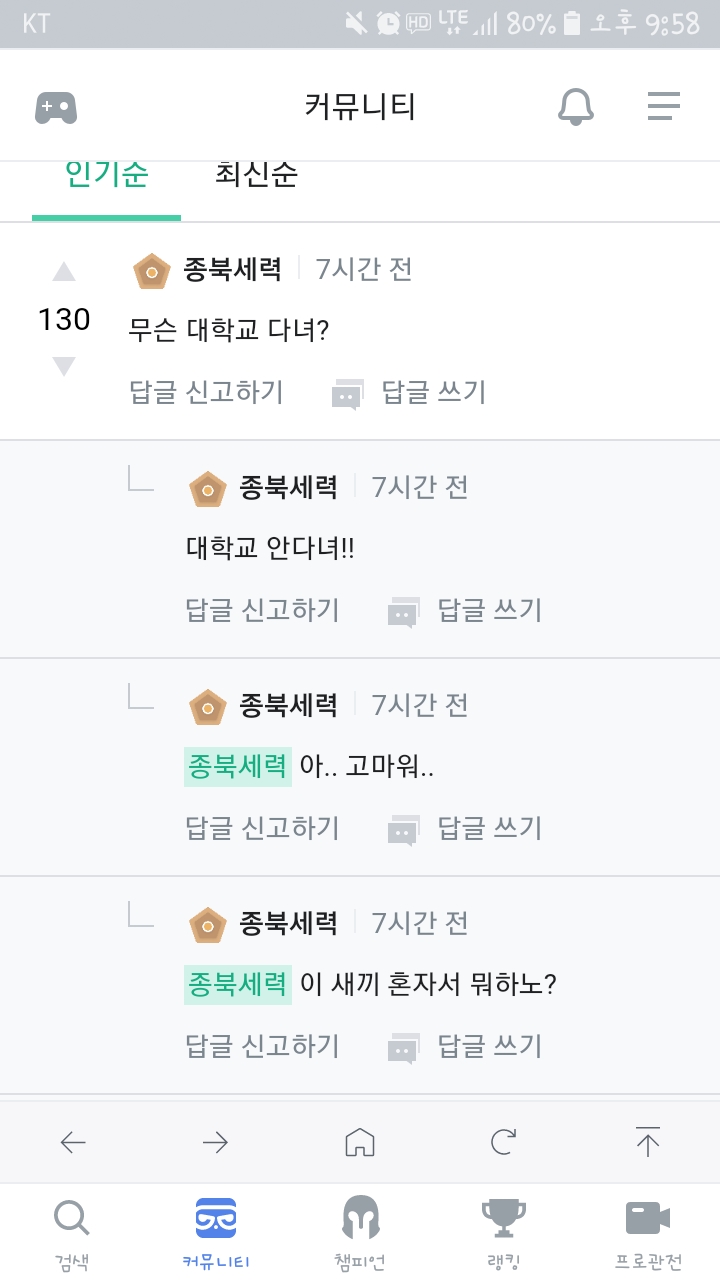Select the 인기순 sorting tab
This screenshot has height=1280, width=720.
pyautogui.click(x=106, y=173)
